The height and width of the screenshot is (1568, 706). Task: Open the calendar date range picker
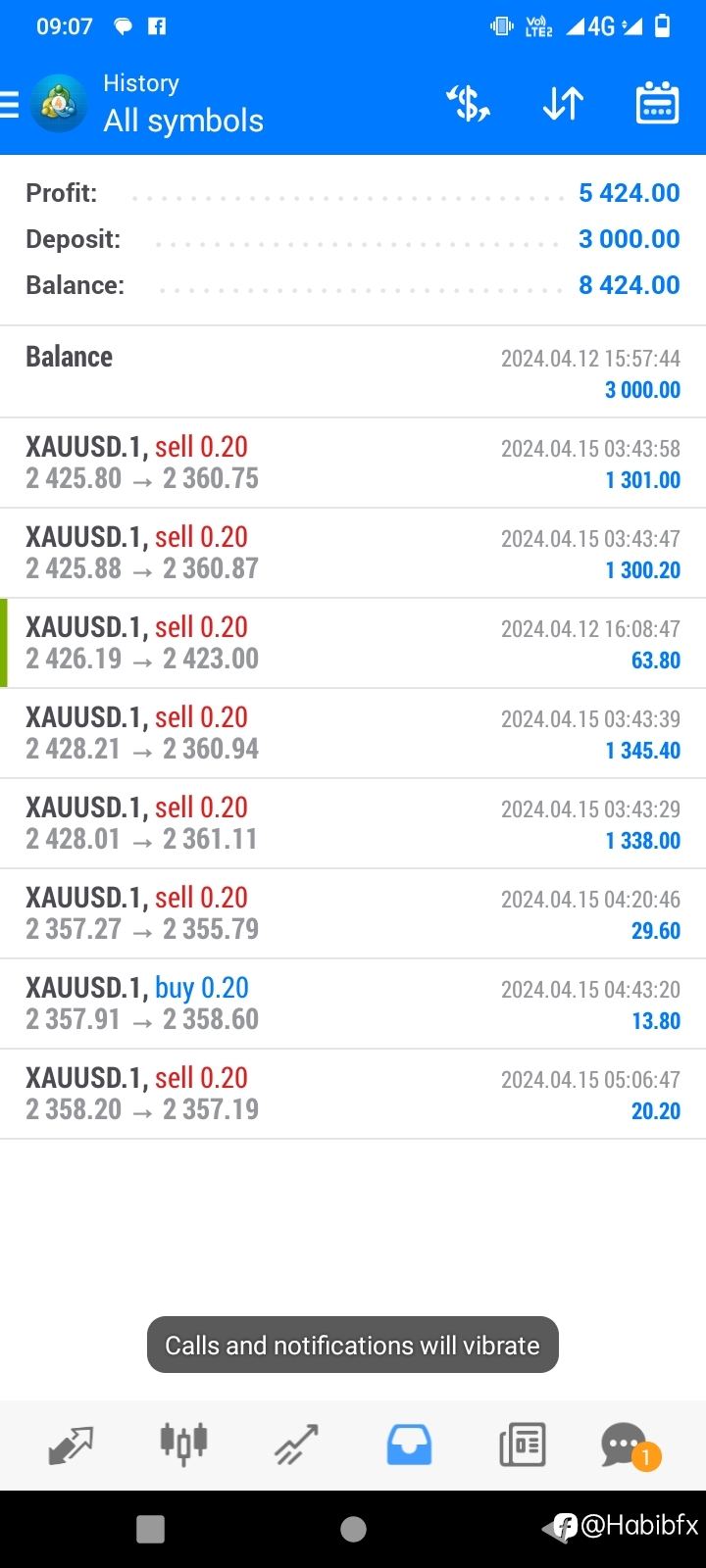pyautogui.click(x=657, y=103)
